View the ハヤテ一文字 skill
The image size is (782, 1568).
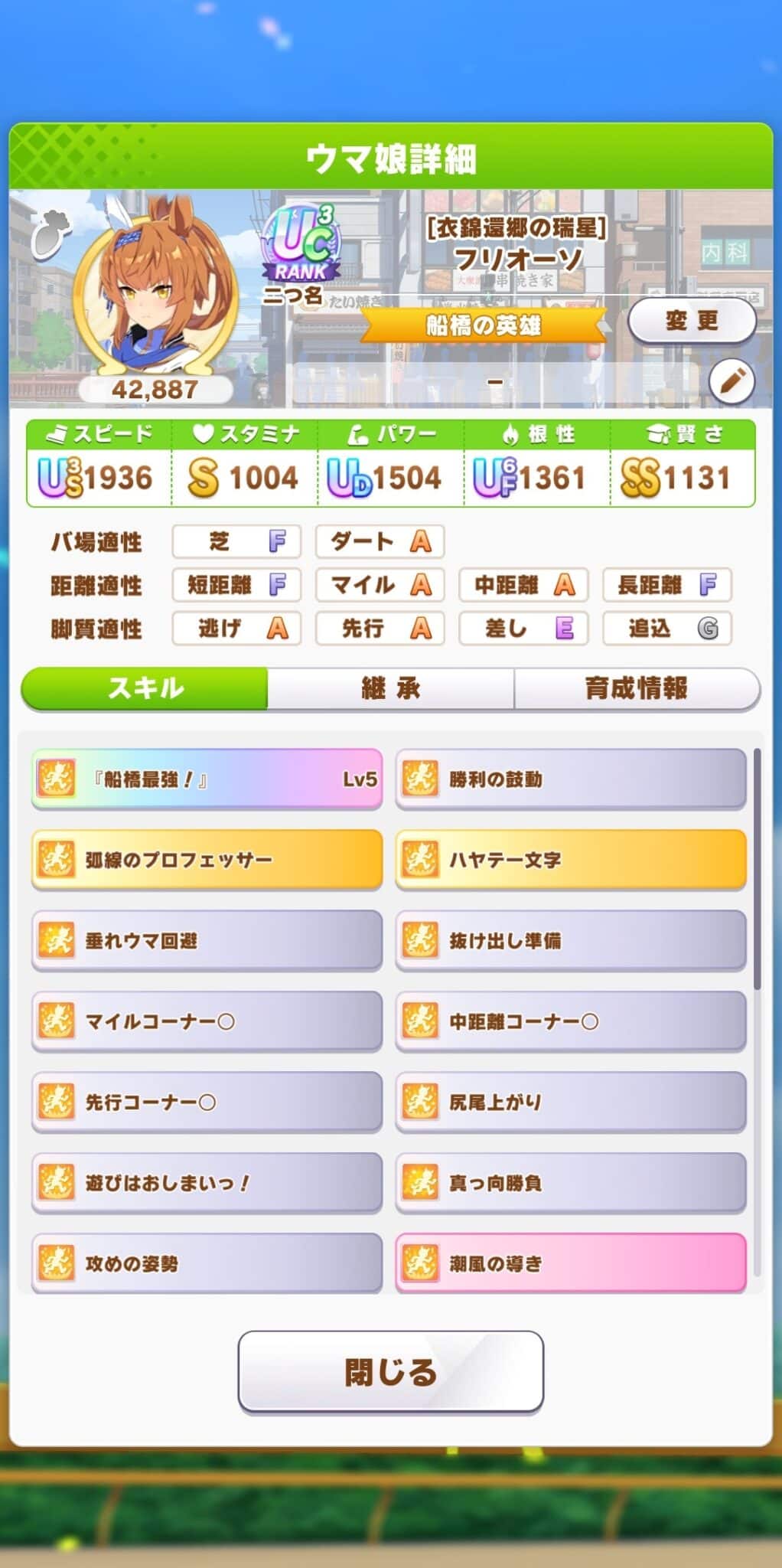pyautogui.click(x=571, y=860)
